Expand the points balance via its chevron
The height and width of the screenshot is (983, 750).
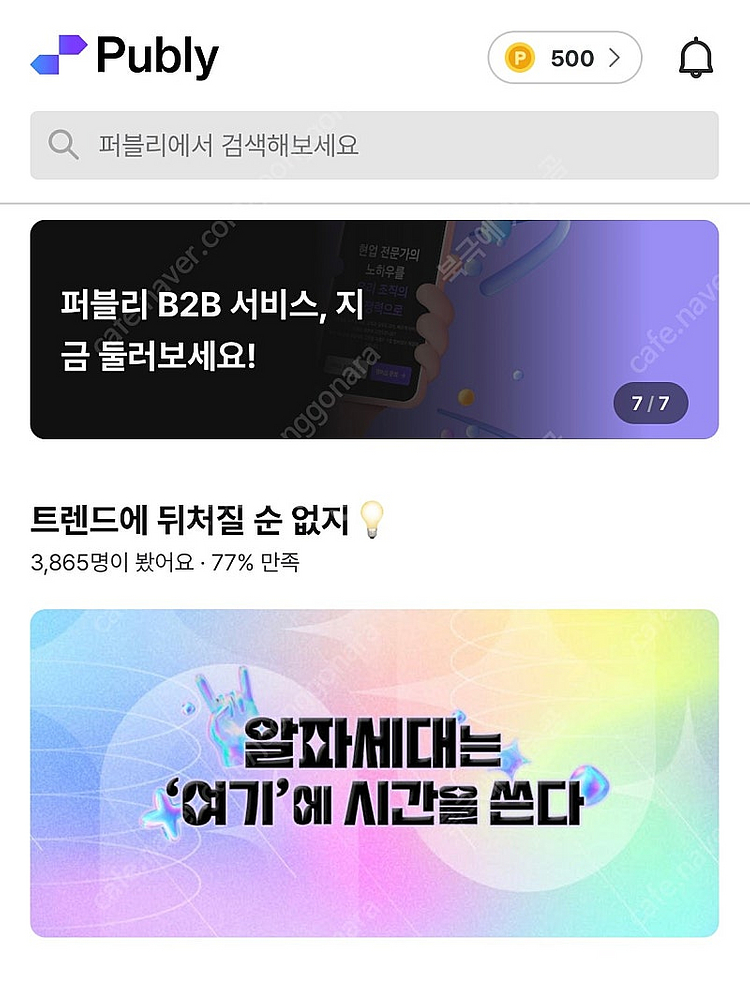tap(614, 57)
